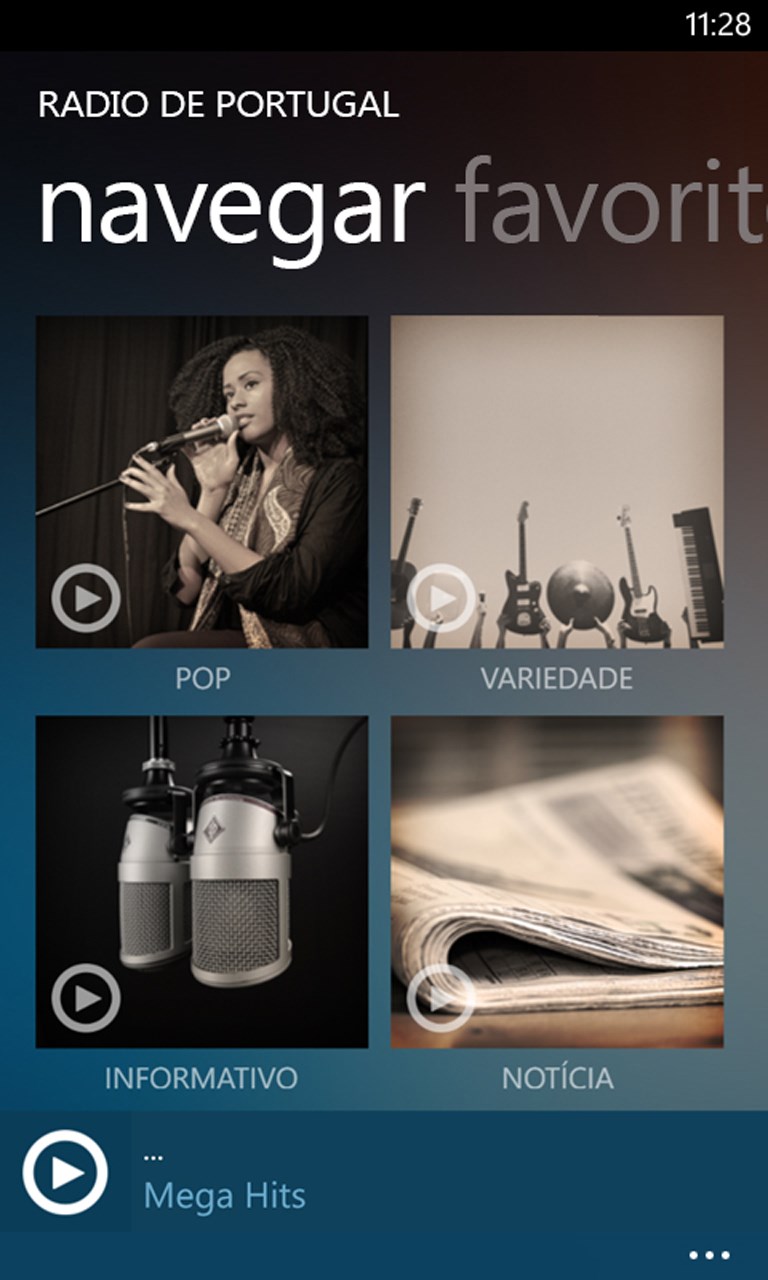Open the Informativo stations category
The height and width of the screenshot is (1280, 768).
(202, 882)
